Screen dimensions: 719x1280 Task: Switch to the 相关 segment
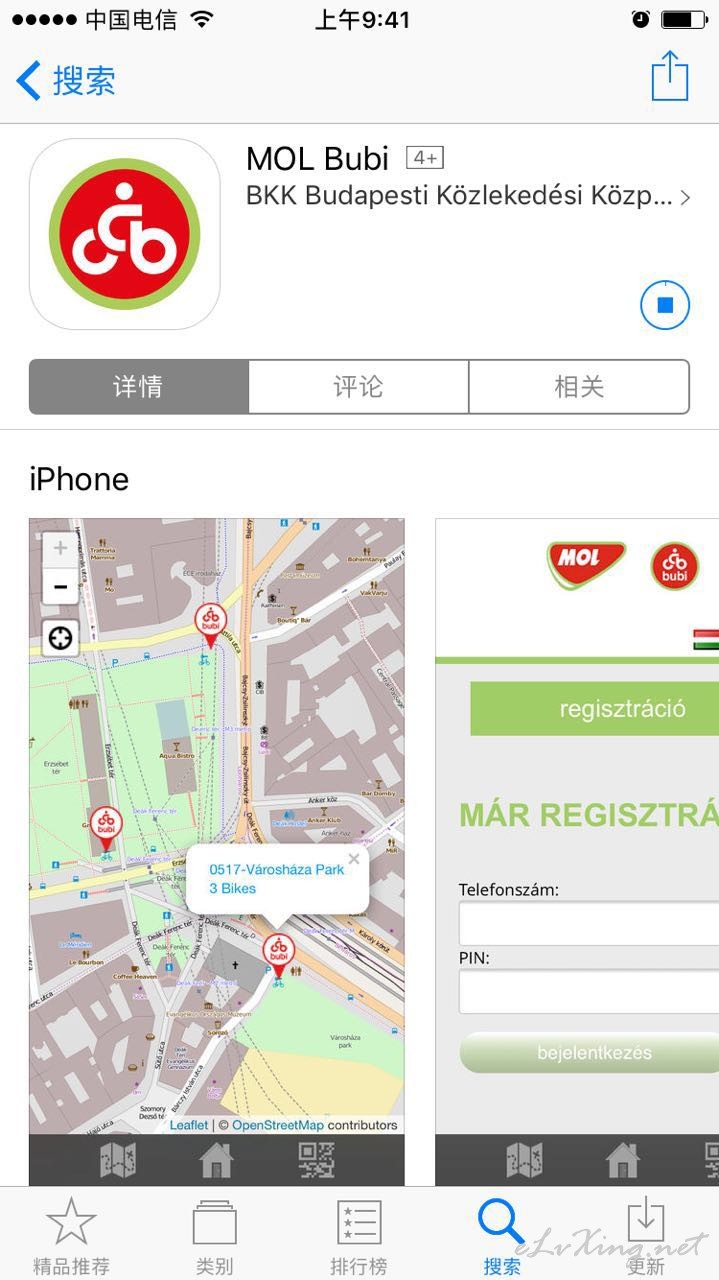pos(579,387)
